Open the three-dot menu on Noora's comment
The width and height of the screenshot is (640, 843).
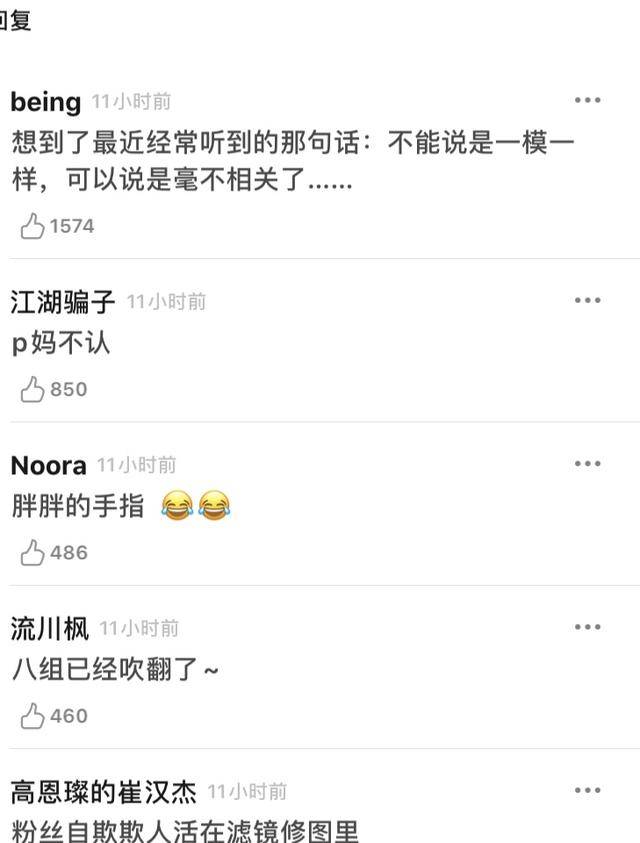pyautogui.click(x=587, y=464)
